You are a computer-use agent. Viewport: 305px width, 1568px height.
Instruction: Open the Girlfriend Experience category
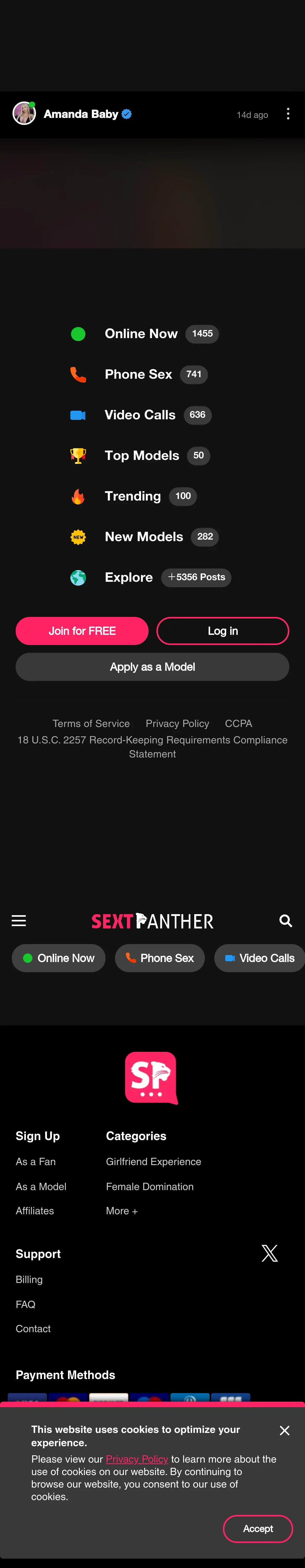tap(153, 1161)
